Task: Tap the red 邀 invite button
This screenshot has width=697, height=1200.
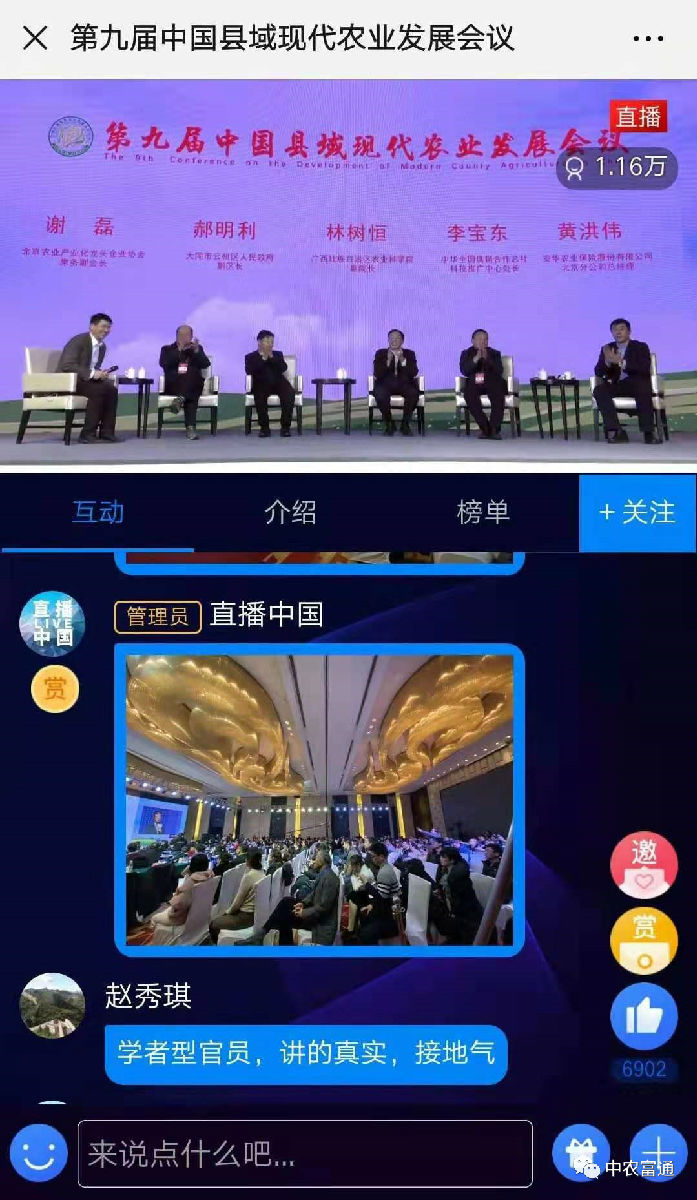Action: pyautogui.click(x=644, y=863)
